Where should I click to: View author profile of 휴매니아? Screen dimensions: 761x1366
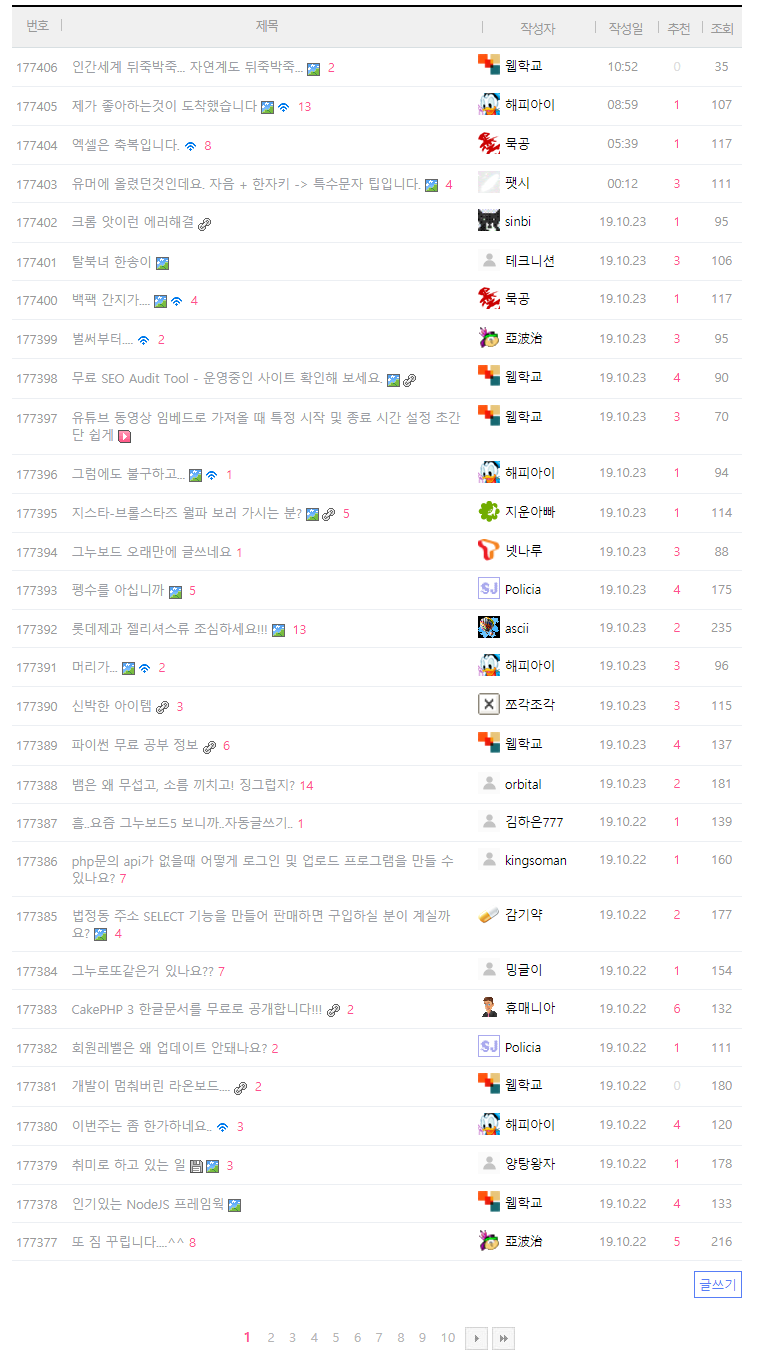click(x=529, y=1008)
